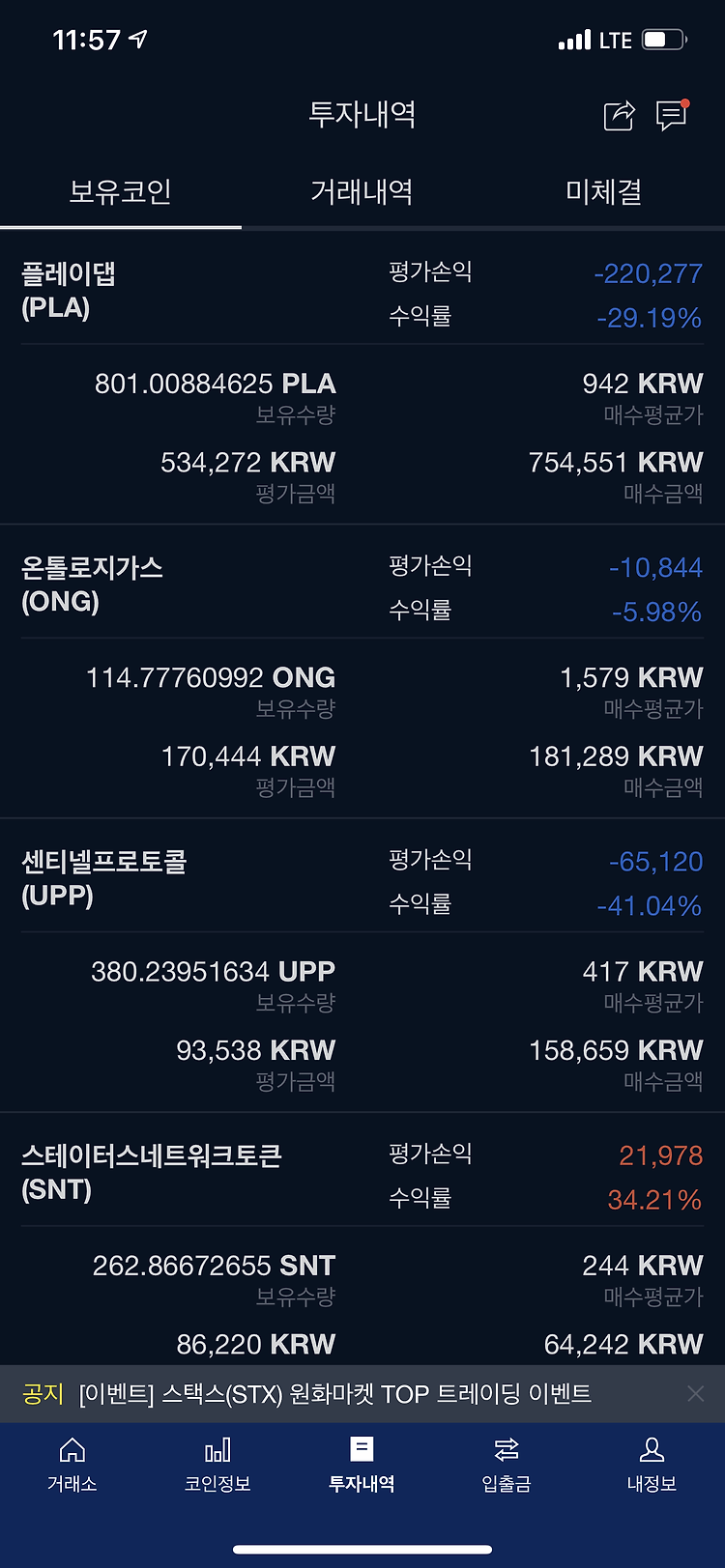This screenshot has width=725, height=1568.
Task: Dismiss the 공지 notice banner
Action: coord(695,1393)
